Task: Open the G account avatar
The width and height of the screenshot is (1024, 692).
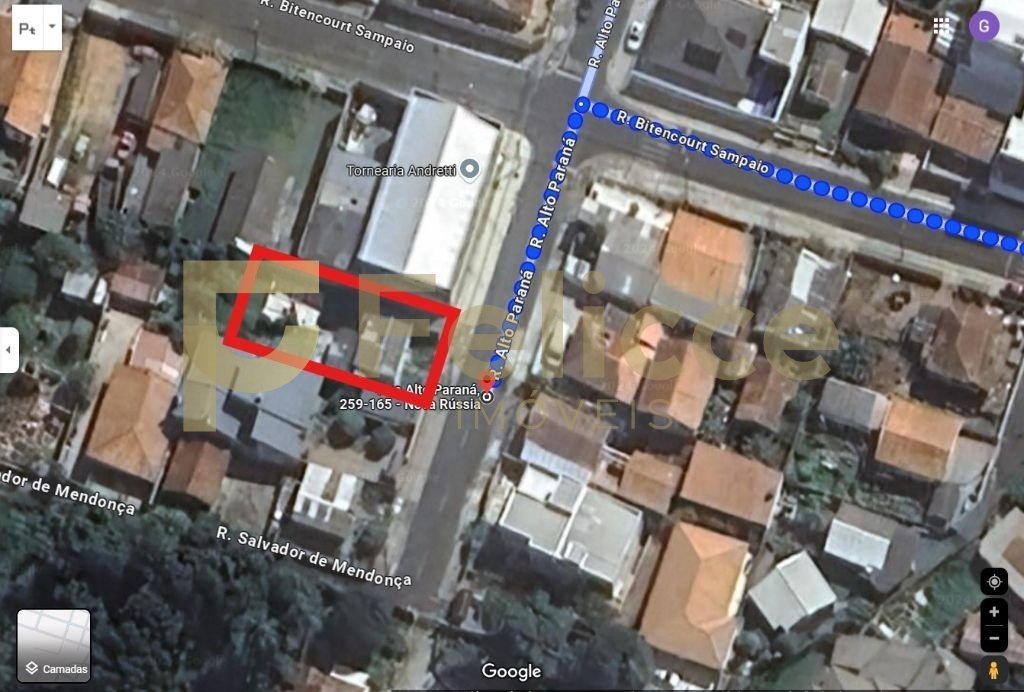Action: pos(984,27)
